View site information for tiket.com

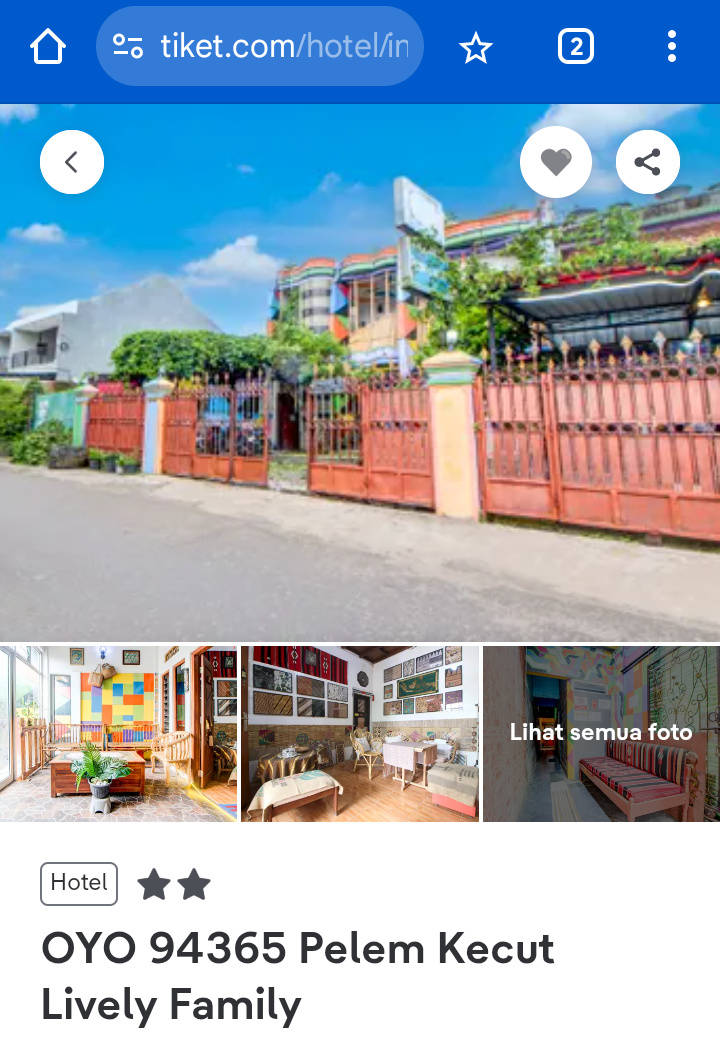128,47
